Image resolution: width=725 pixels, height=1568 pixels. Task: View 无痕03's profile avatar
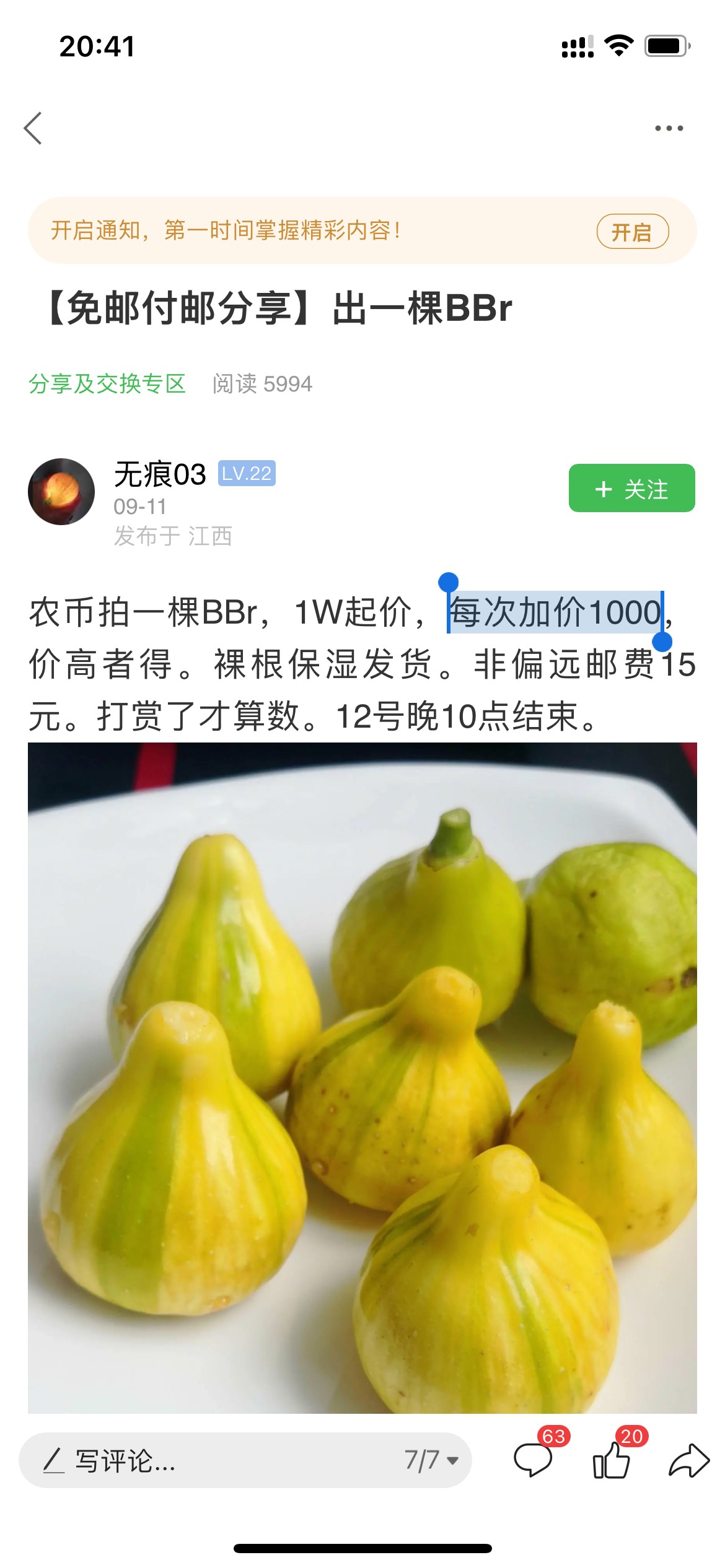[x=61, y=492]
